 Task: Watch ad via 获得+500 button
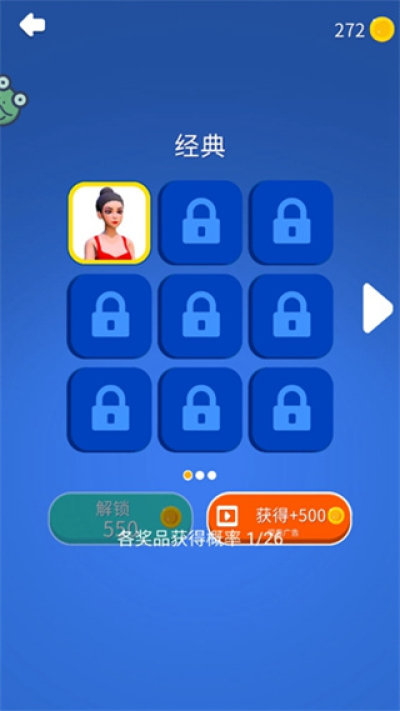tap(279, 518)
